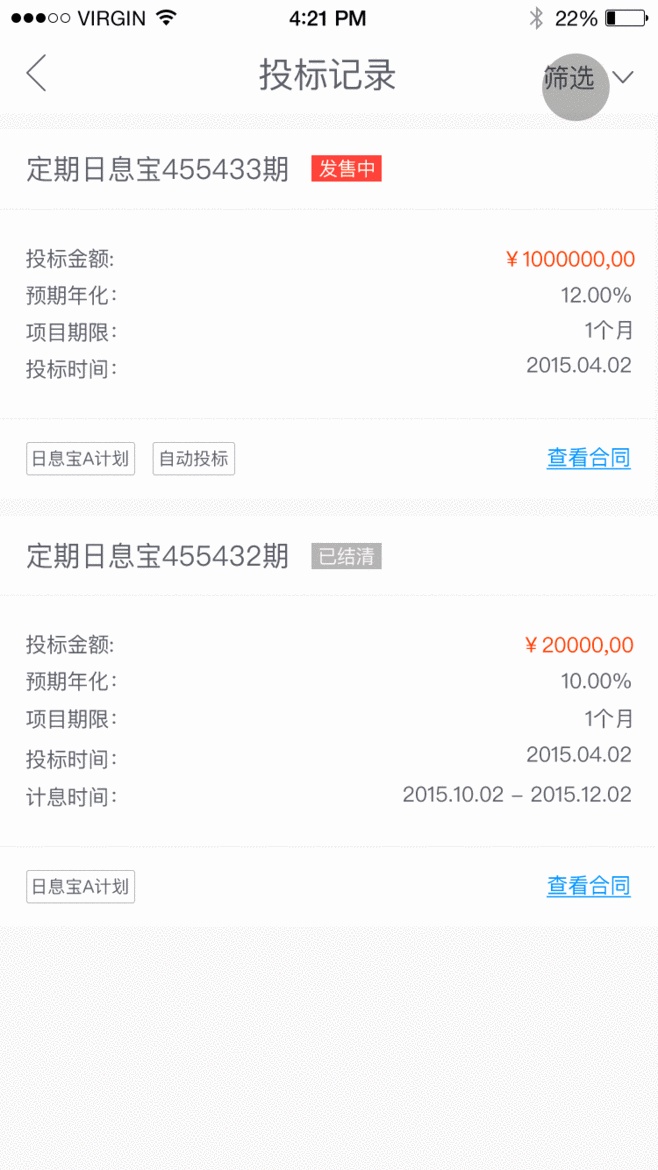View contract for 定期日息宝455432期
658x1170 pixels.
[x=588, y=886]
